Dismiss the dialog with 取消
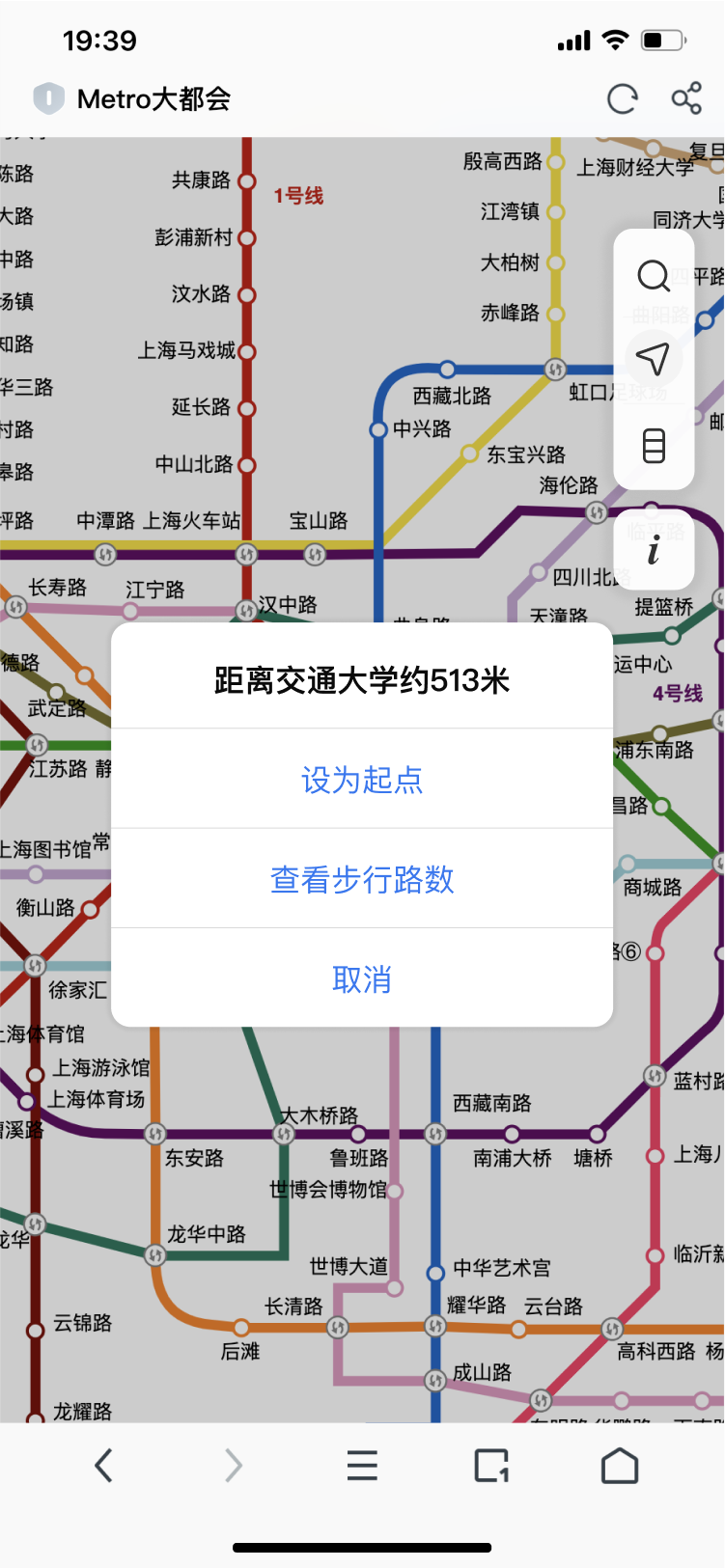Image resolution: width=725 pixels, height=1568 pixels. [x=362, y=979]
